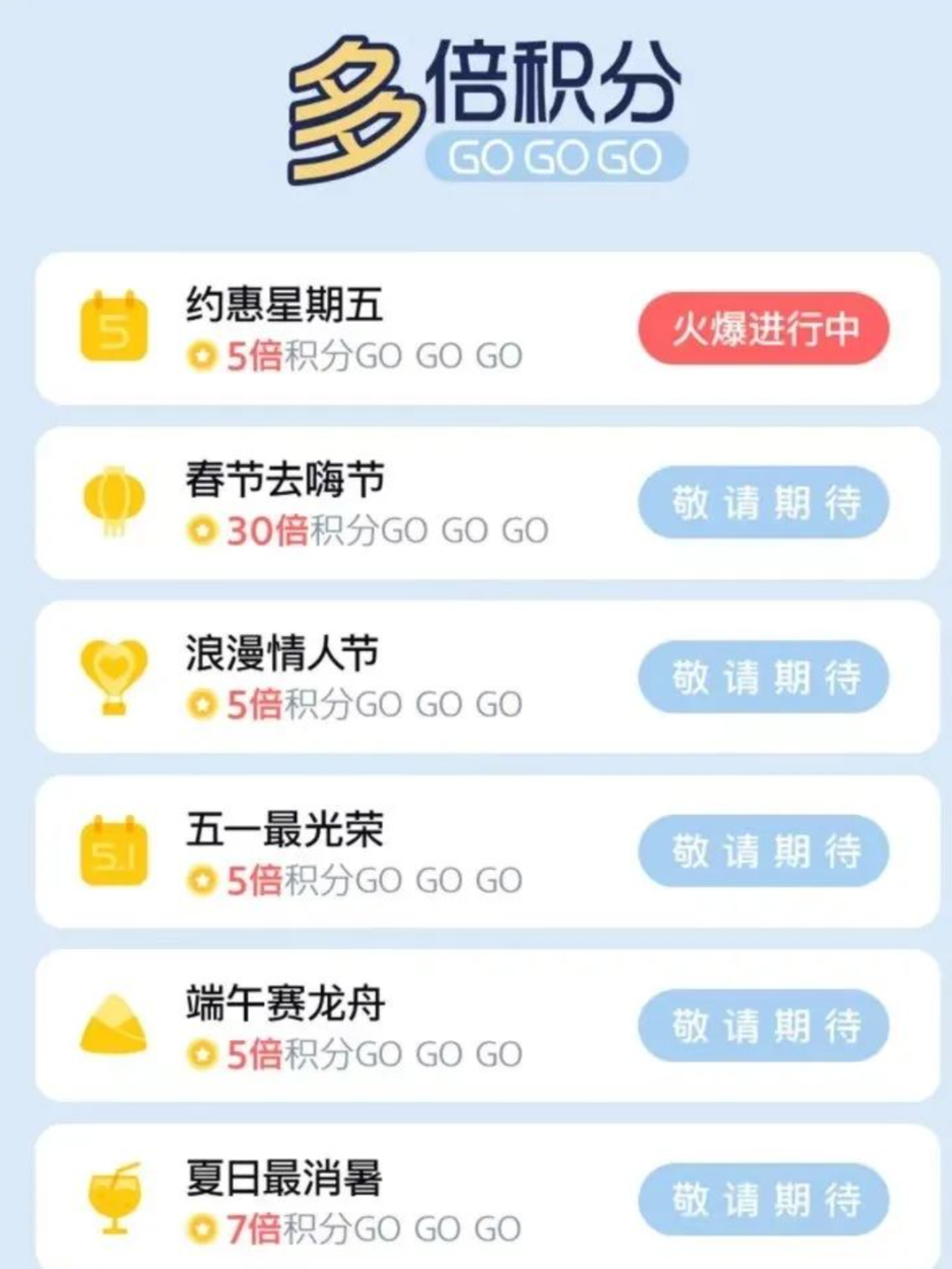Screen dimensions: 952x1269
Task: Tap 敬请期待 next to 春节去嗨节
Action: coord(763,503)
